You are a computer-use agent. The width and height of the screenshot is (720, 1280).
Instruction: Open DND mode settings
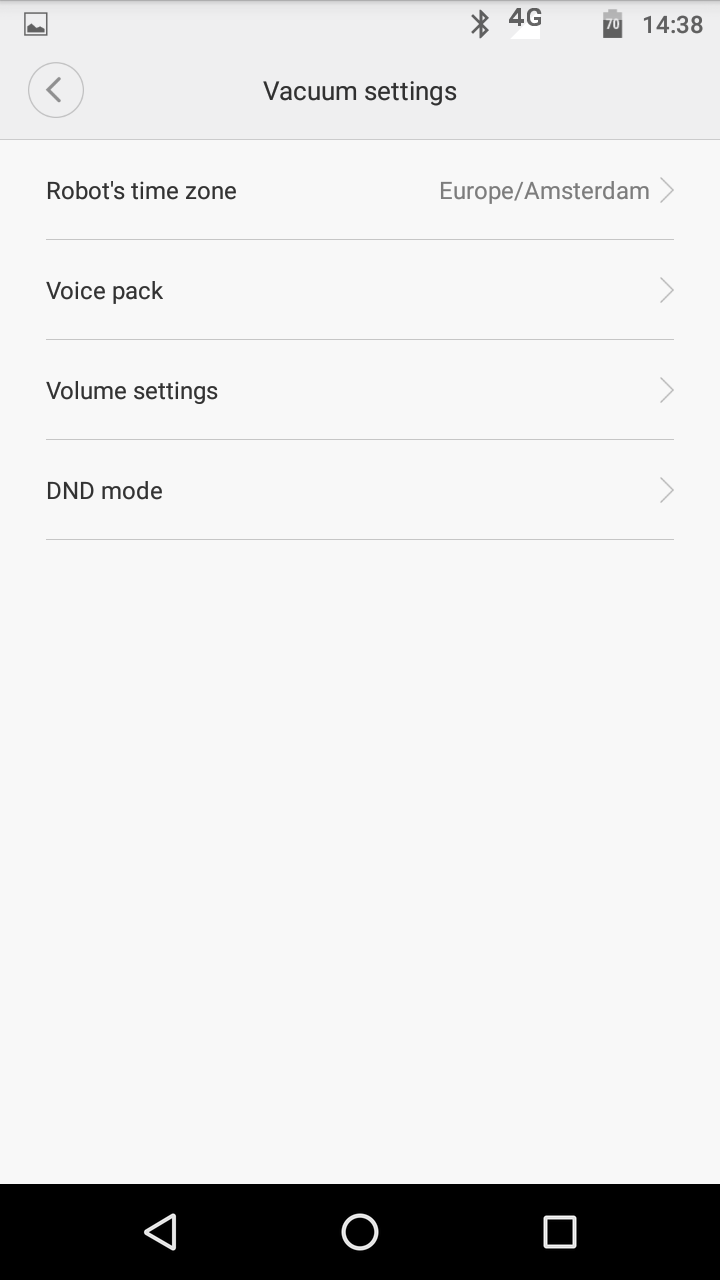coord(360,490)
